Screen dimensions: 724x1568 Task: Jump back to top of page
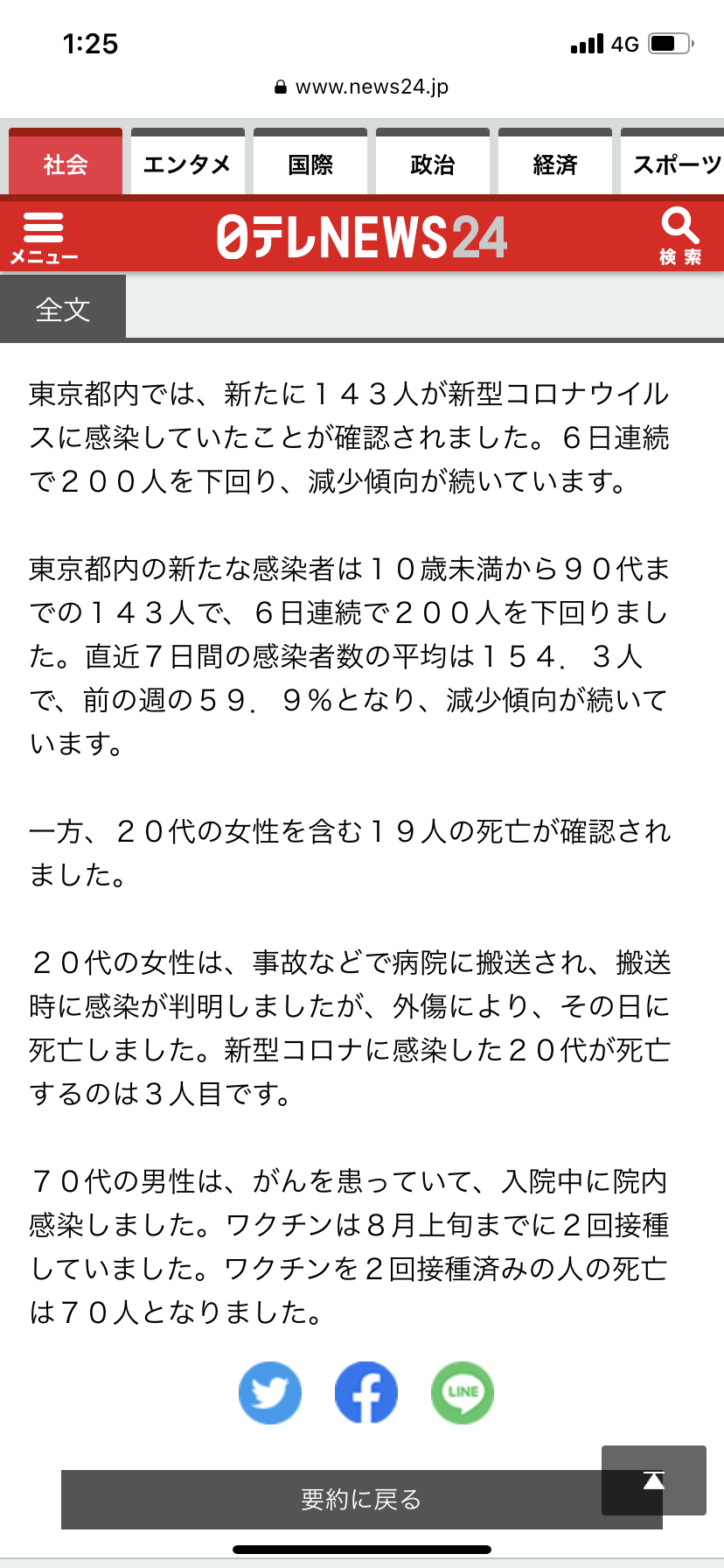[x=654, y=1480]
